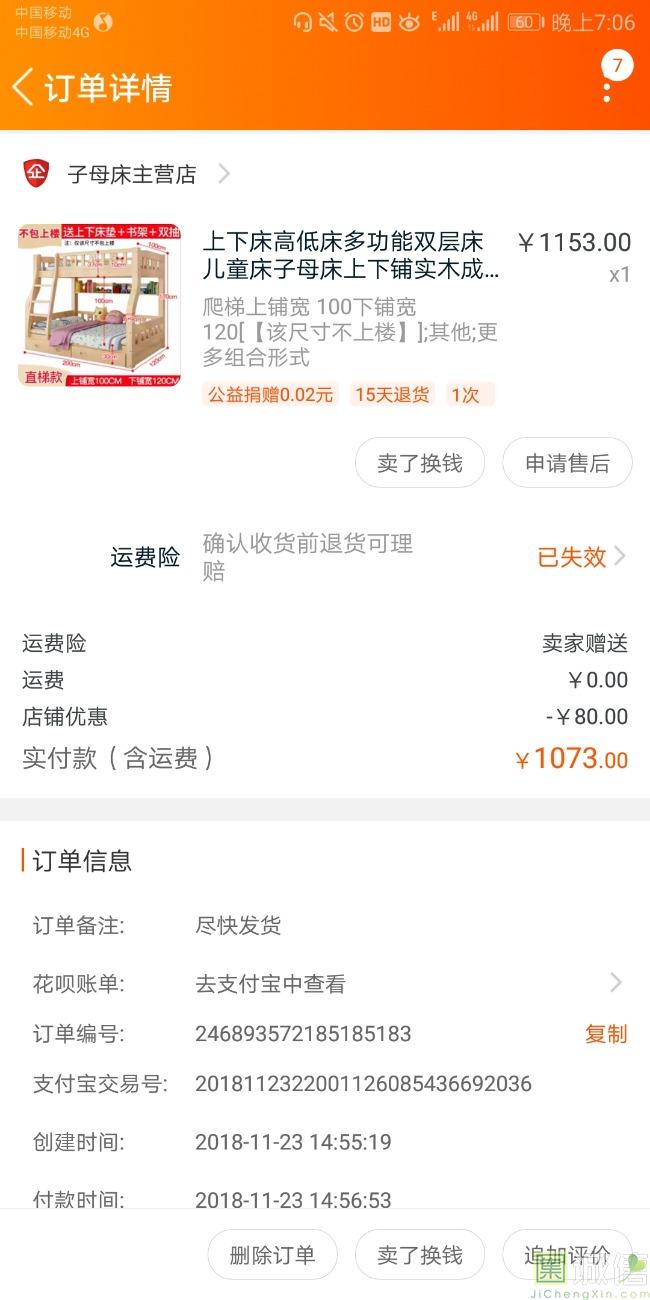
Task: Add a follow-up review with 追加评价
Action: (x=567, y=1255)
